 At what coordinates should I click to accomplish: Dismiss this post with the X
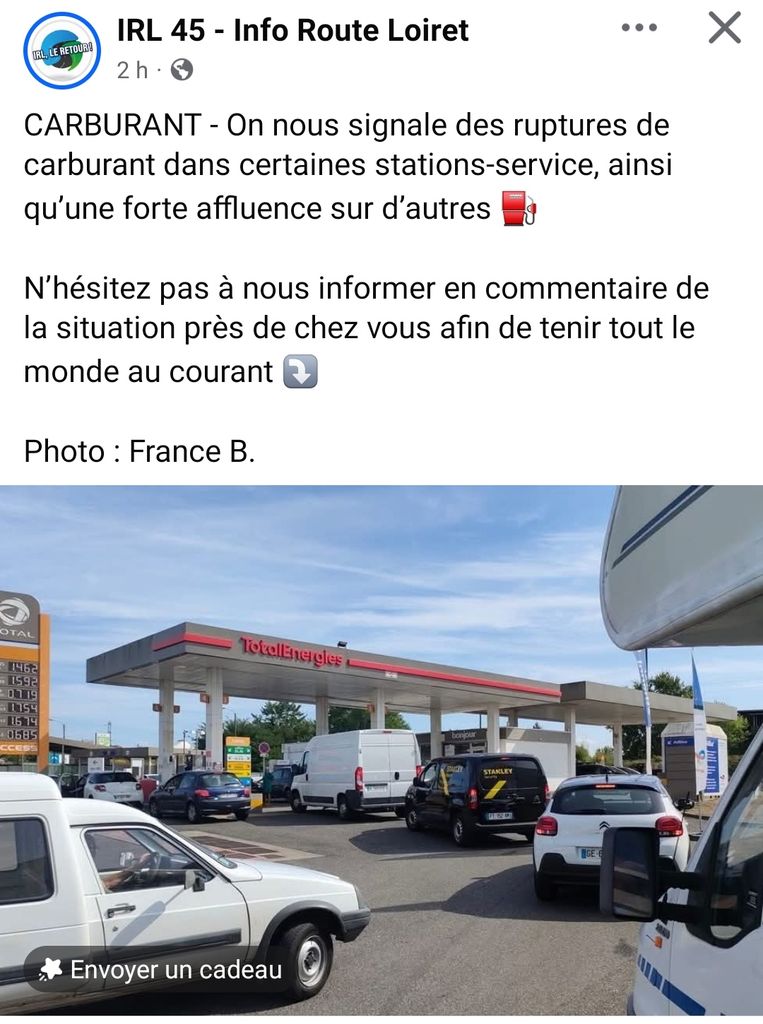724,28
